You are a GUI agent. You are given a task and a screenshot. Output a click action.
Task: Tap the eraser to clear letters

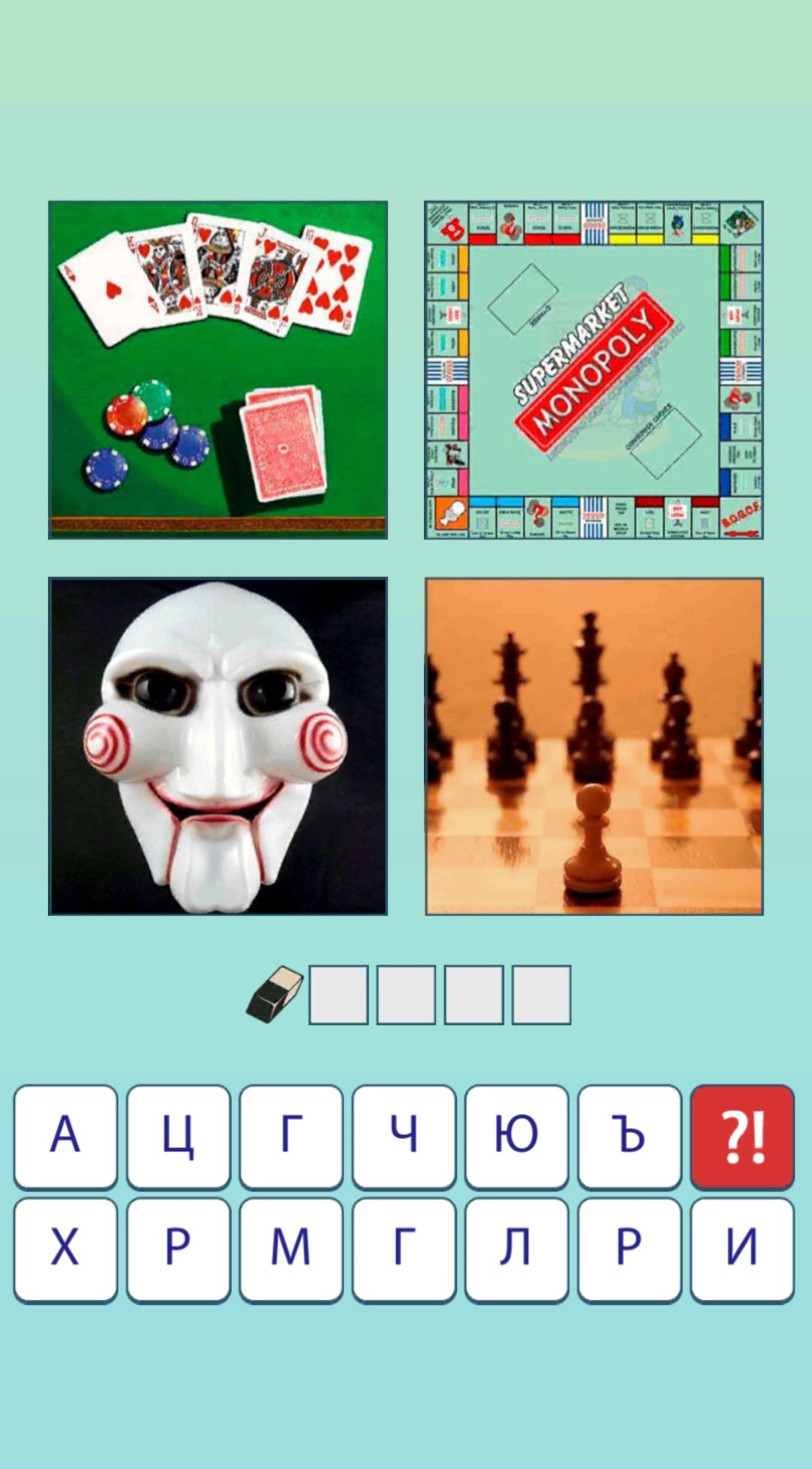click(274, 994)
